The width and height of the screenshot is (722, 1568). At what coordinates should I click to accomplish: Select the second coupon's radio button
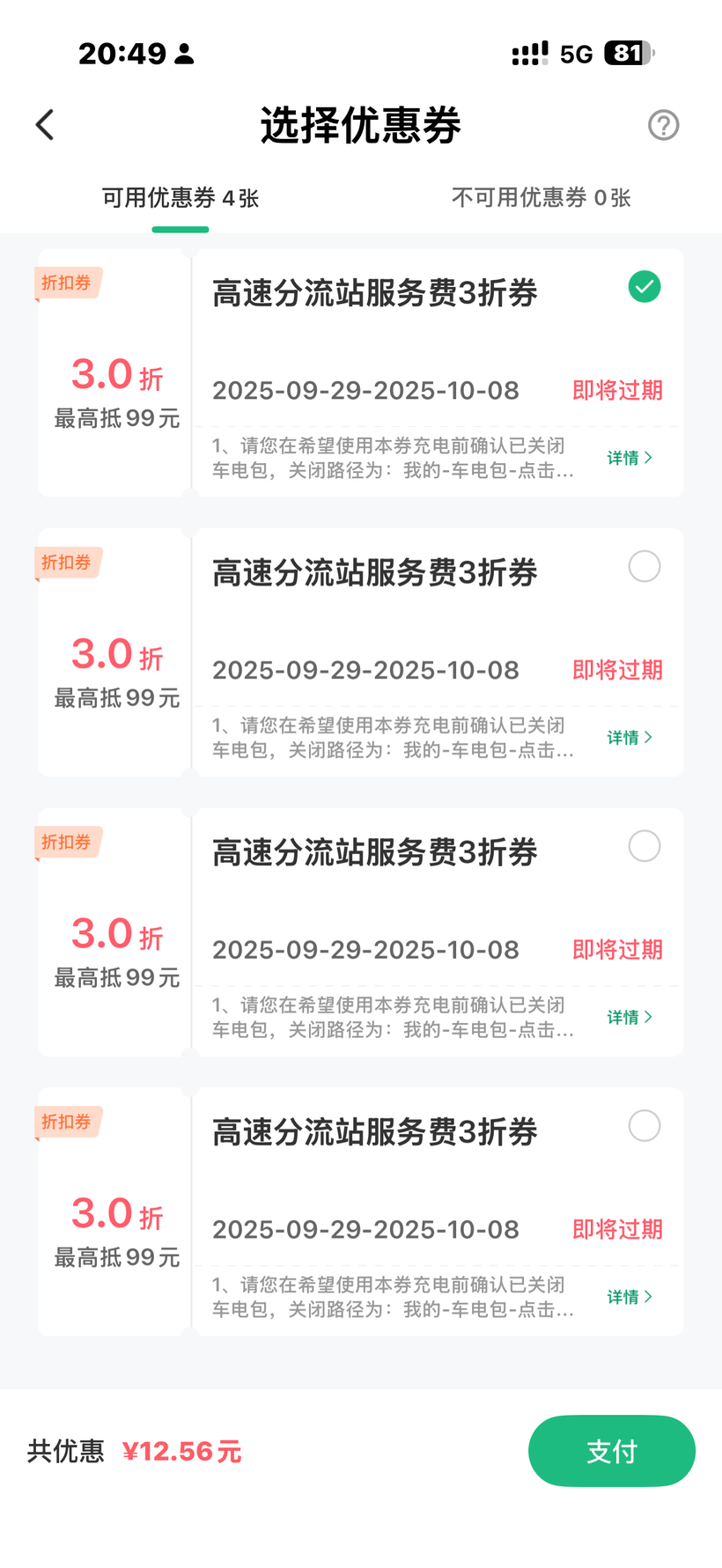pyautogui.click(x=645, y=566)
